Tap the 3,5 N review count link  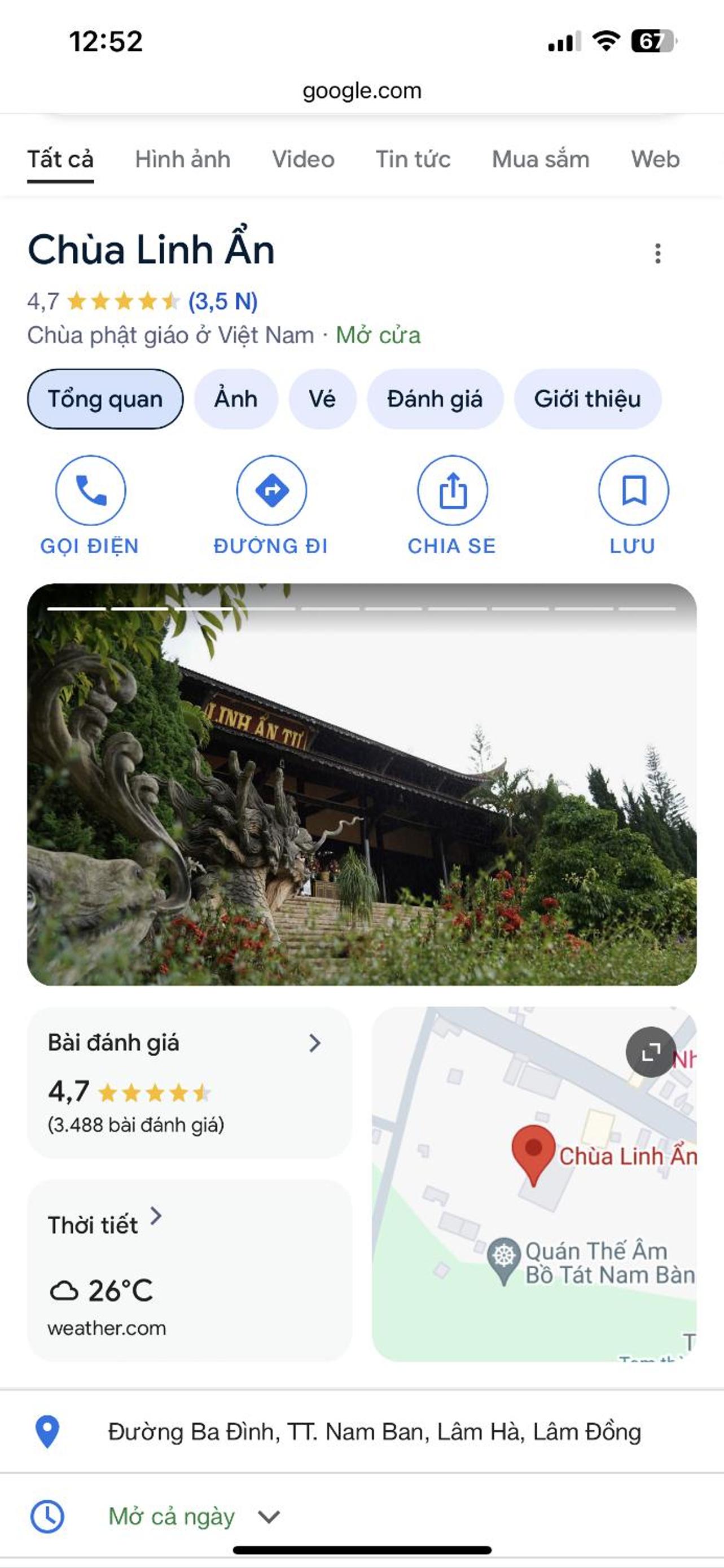point(223,302)
